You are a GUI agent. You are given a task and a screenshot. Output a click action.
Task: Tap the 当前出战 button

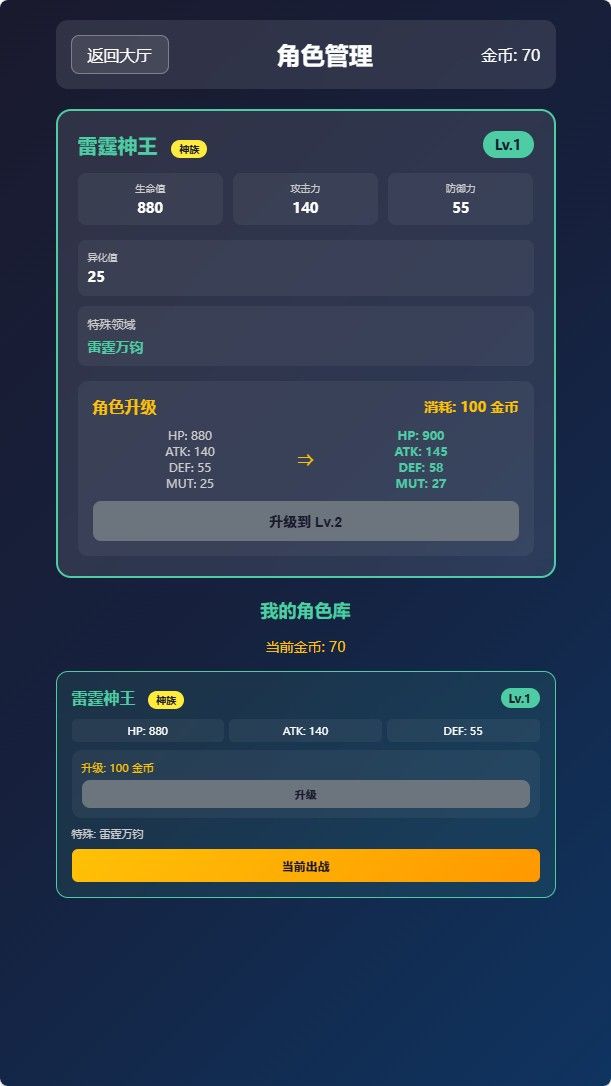305,866
